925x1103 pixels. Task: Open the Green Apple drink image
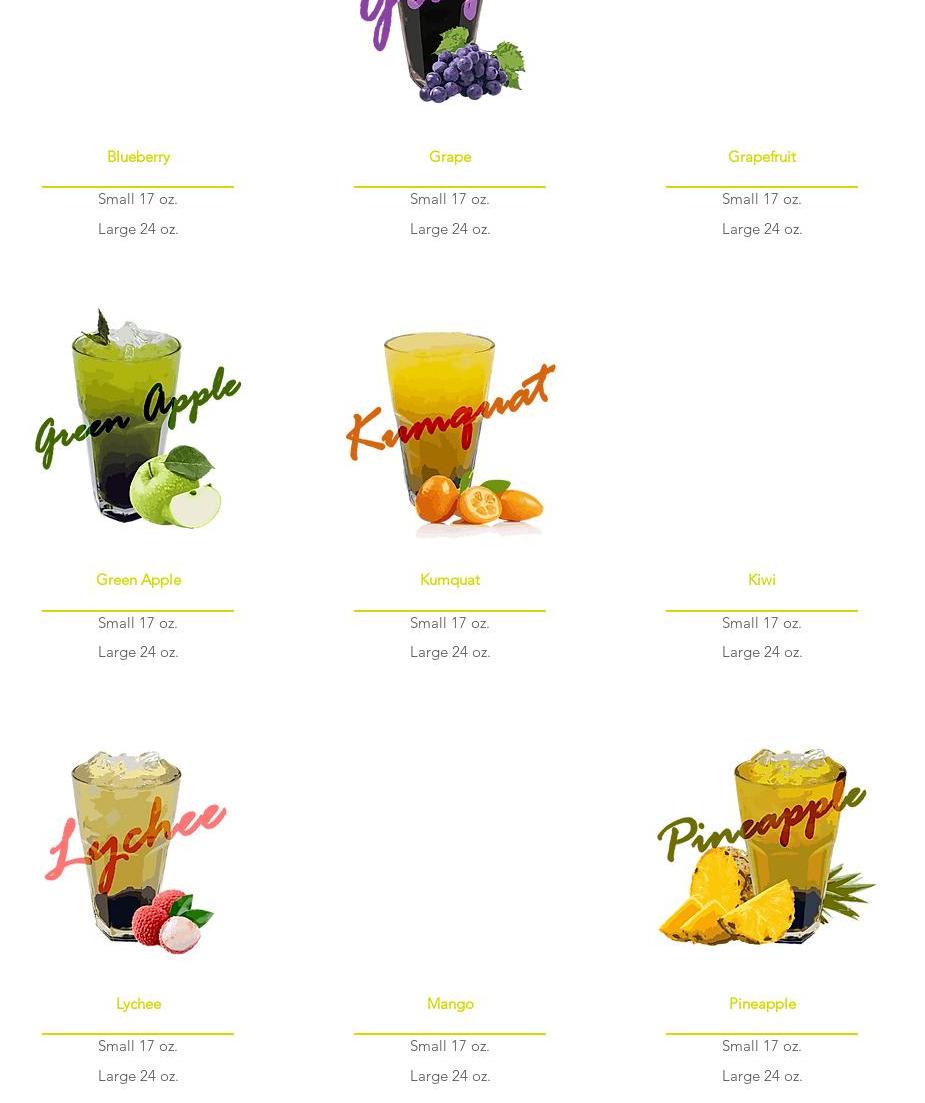click(138, 420)
